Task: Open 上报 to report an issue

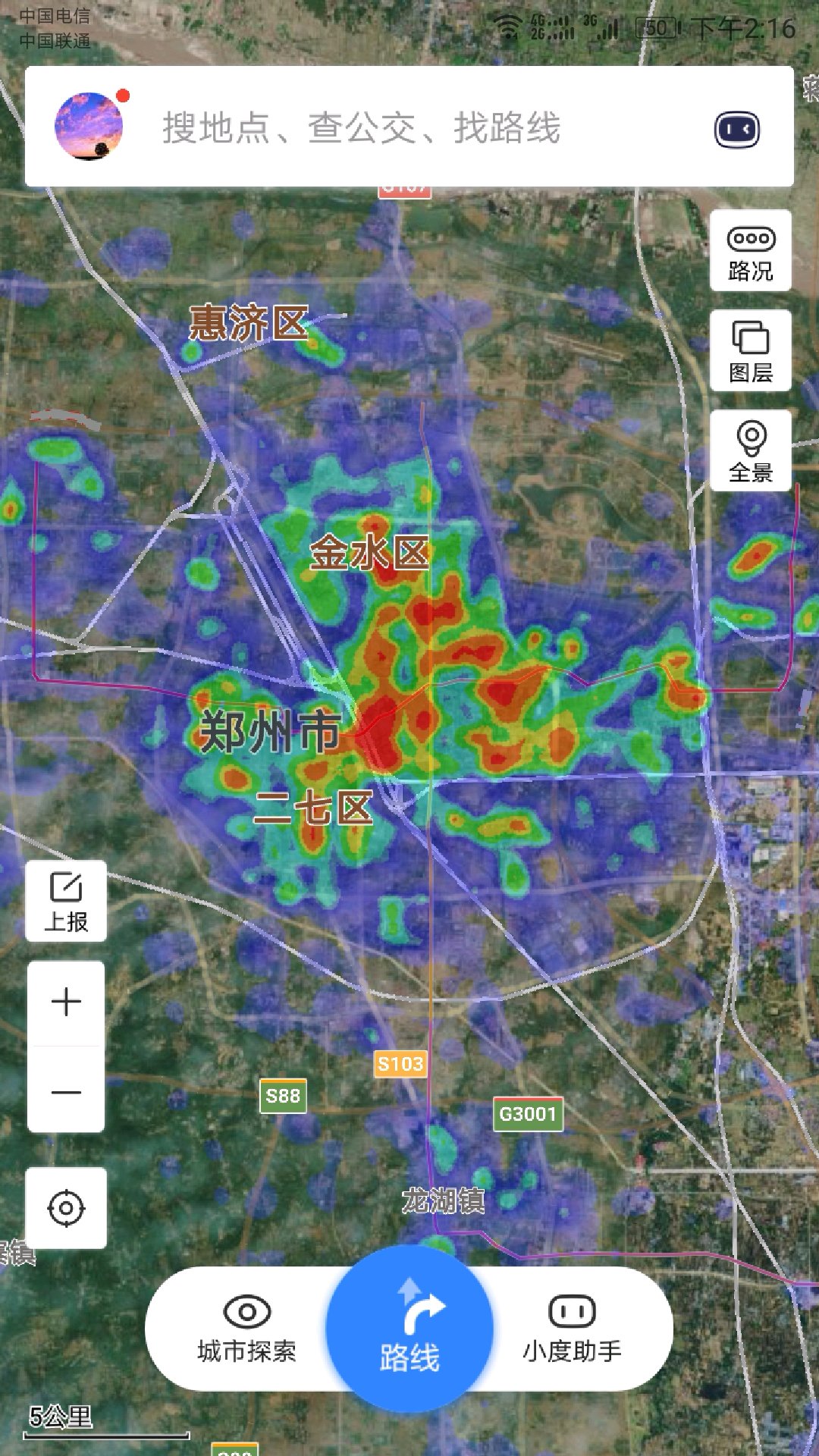Action: 66,901
